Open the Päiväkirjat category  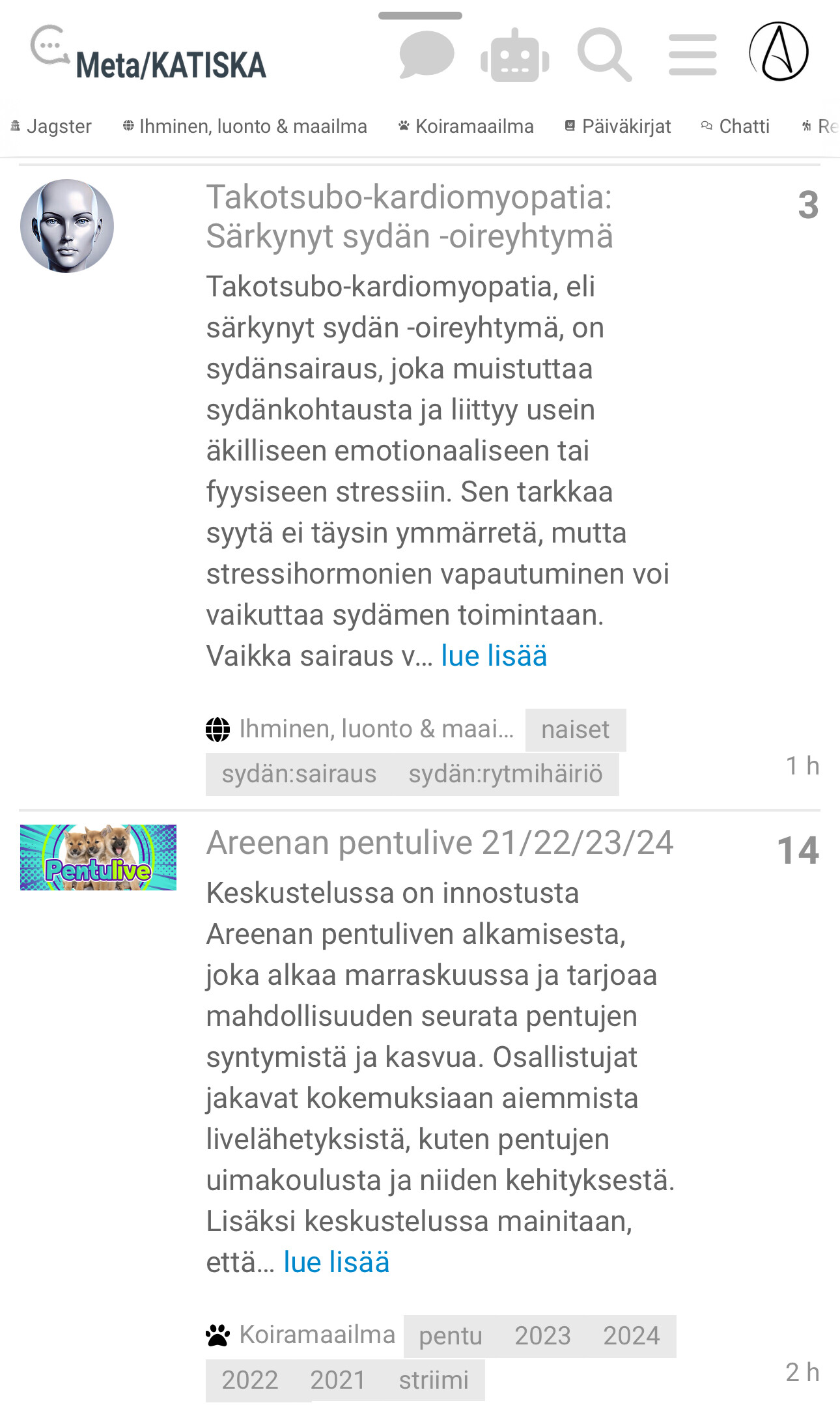point(617,126)
